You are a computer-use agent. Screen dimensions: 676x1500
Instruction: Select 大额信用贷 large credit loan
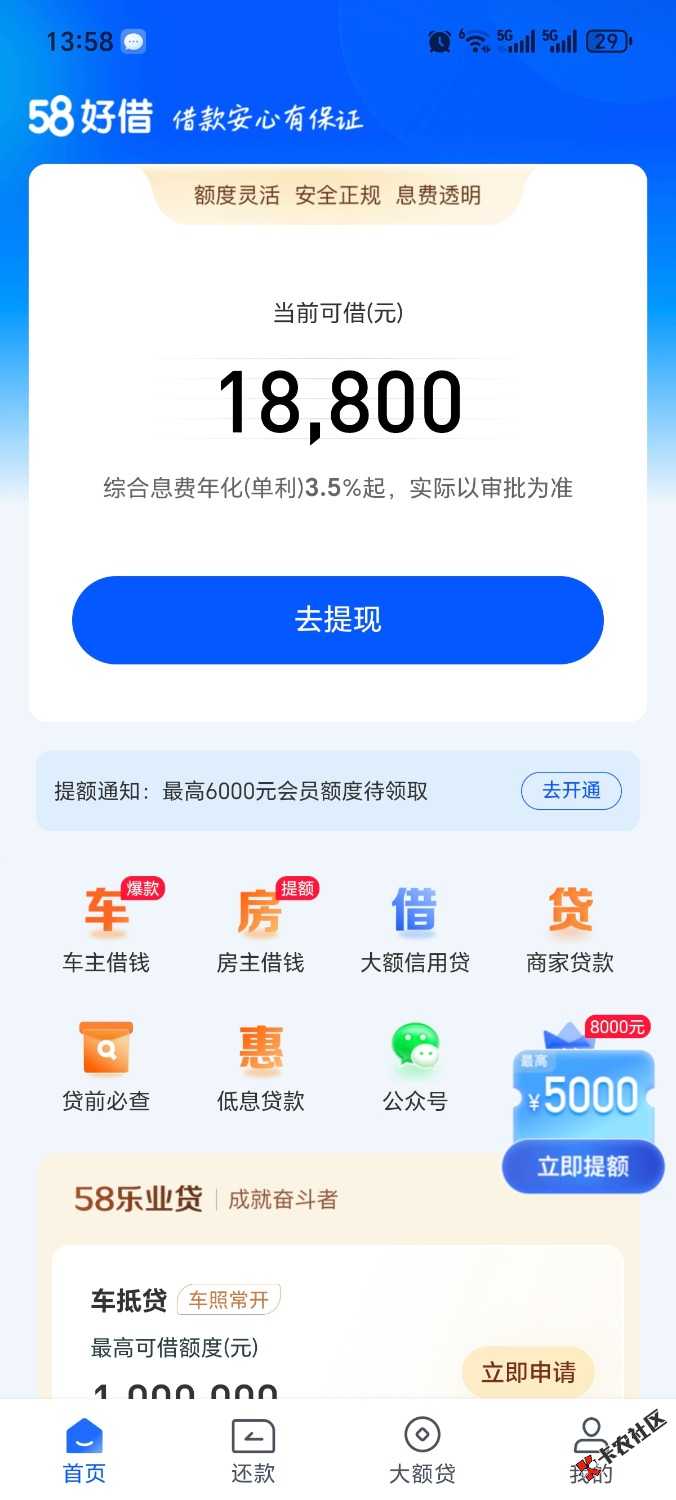(x=415, y=928)
